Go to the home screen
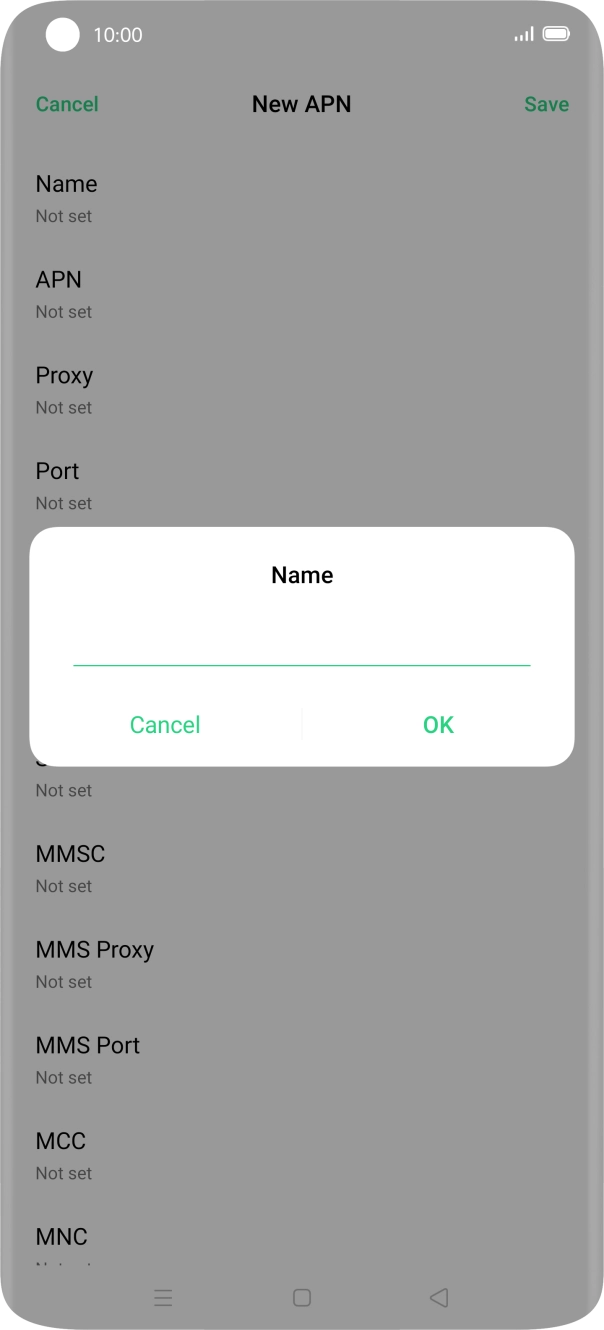This screenshot has width=604, height=1330. [x=301, y=1298]
